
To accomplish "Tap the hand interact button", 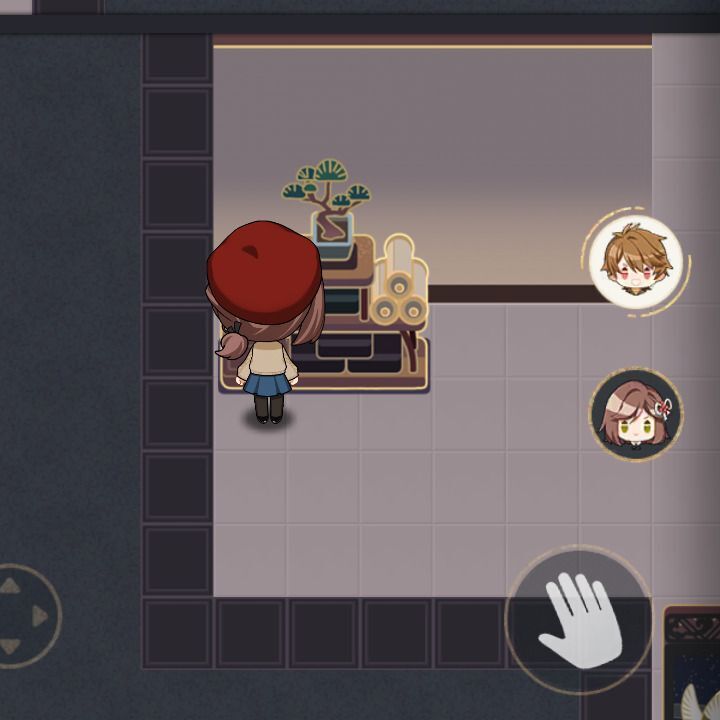I will point(578,619).
